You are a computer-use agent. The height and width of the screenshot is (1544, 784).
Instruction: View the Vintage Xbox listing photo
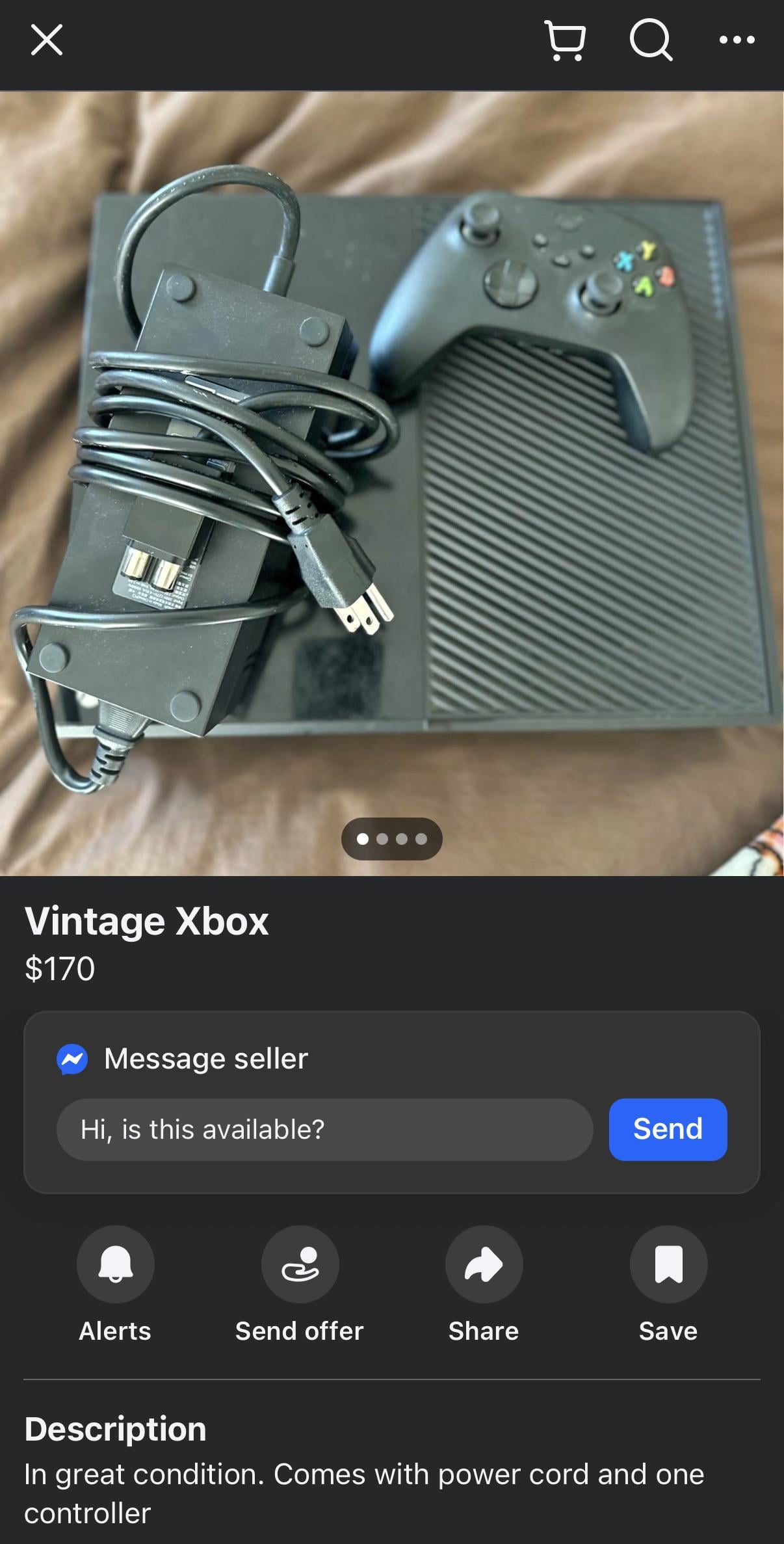click(x=392, y=483)
